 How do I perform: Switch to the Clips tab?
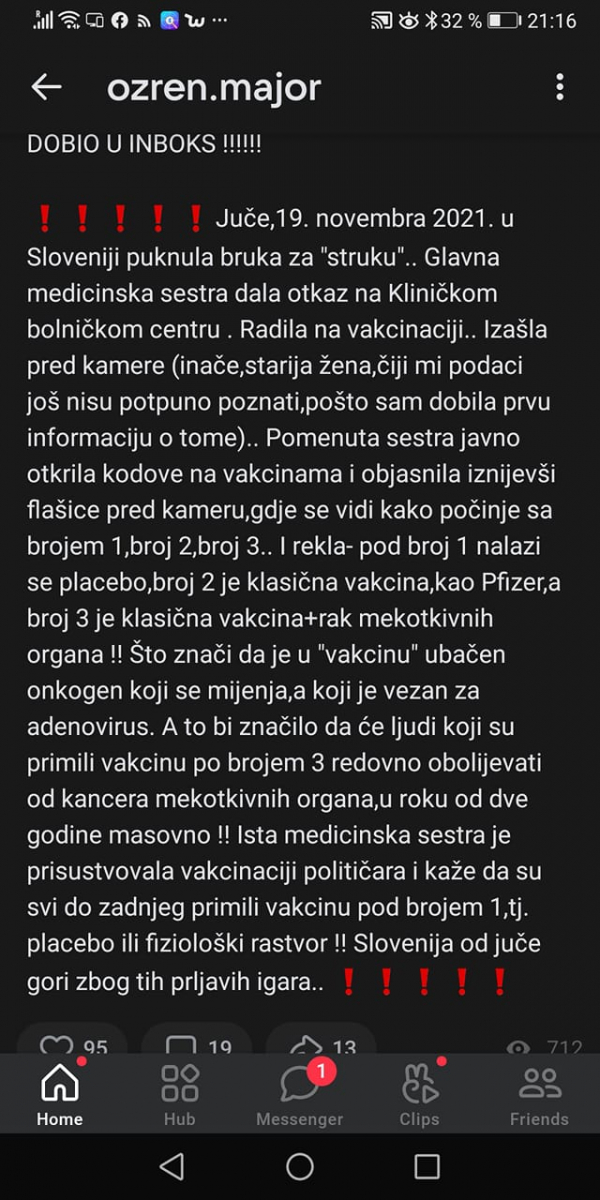click(x=420, y=1095)
